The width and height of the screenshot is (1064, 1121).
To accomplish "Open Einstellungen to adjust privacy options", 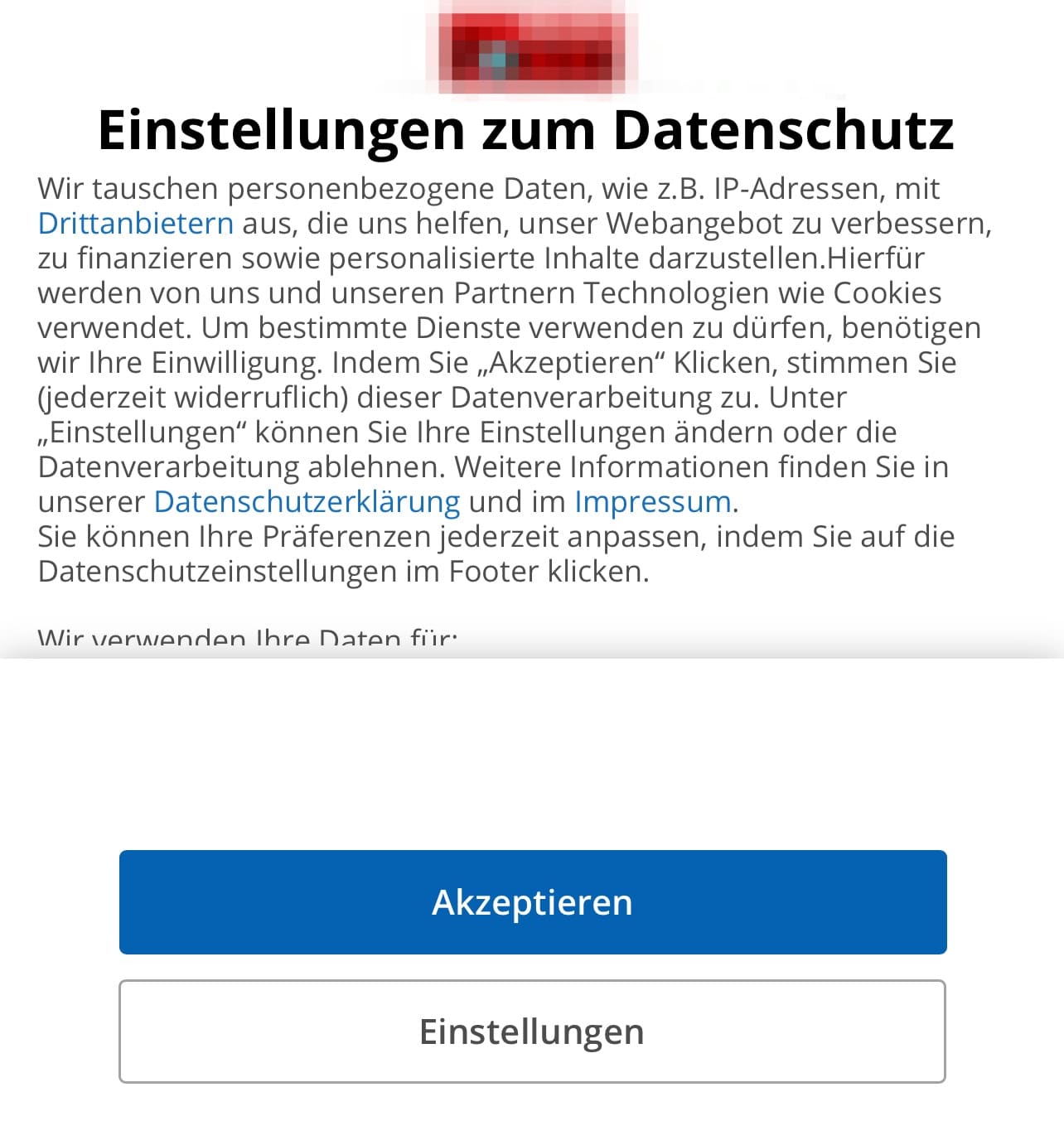I will 532,1032.
